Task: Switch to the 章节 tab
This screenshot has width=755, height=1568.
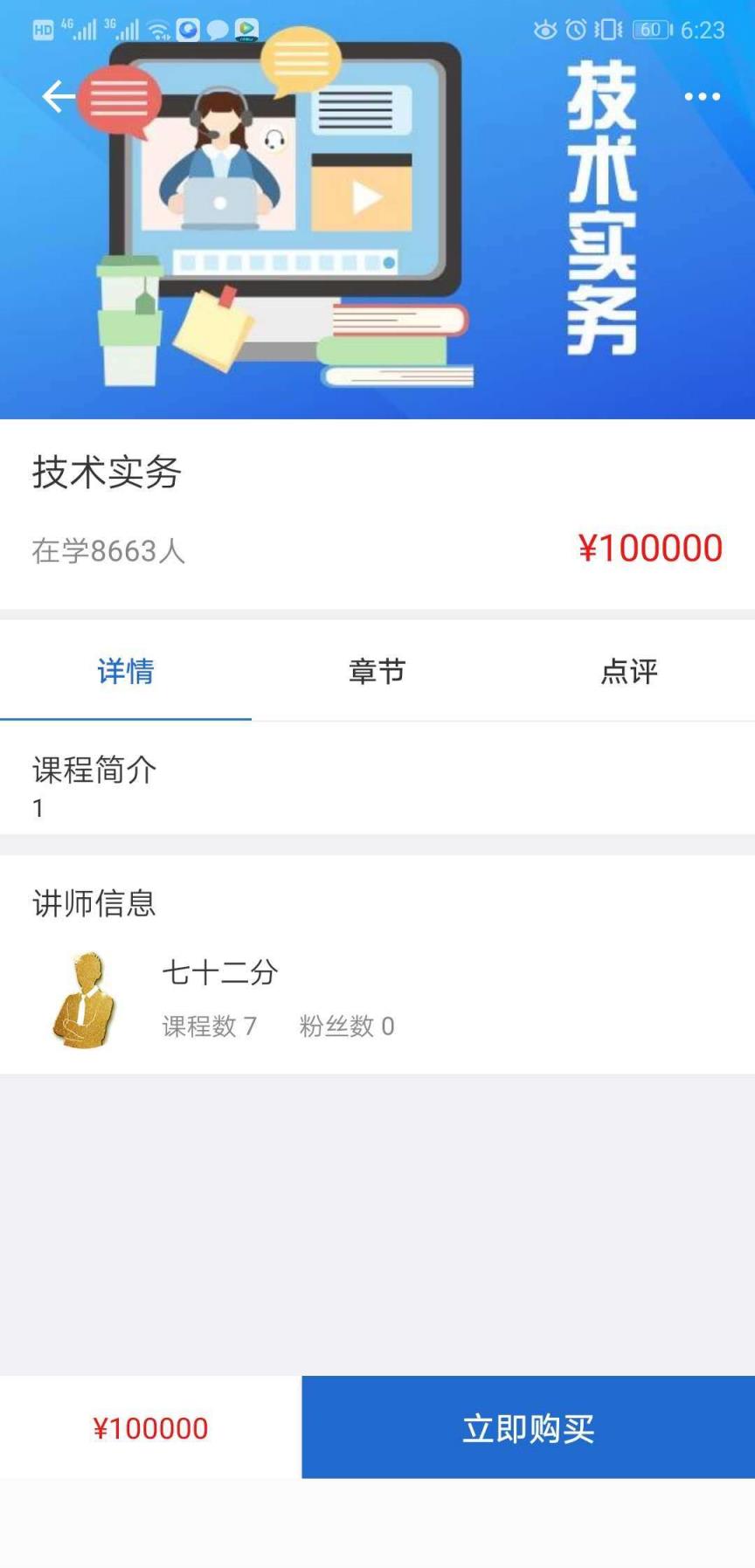Action: point(377,671)
